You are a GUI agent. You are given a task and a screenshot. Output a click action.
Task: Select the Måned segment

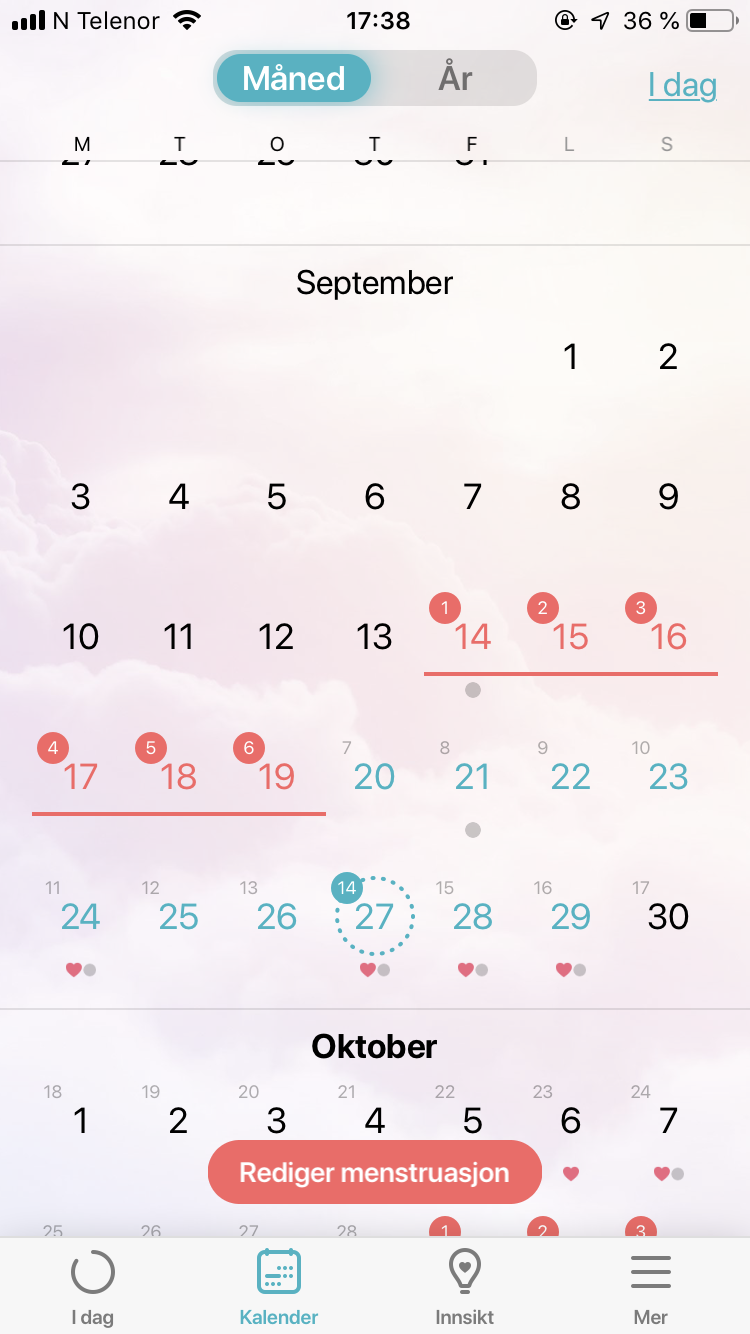(x=294, y=78)
